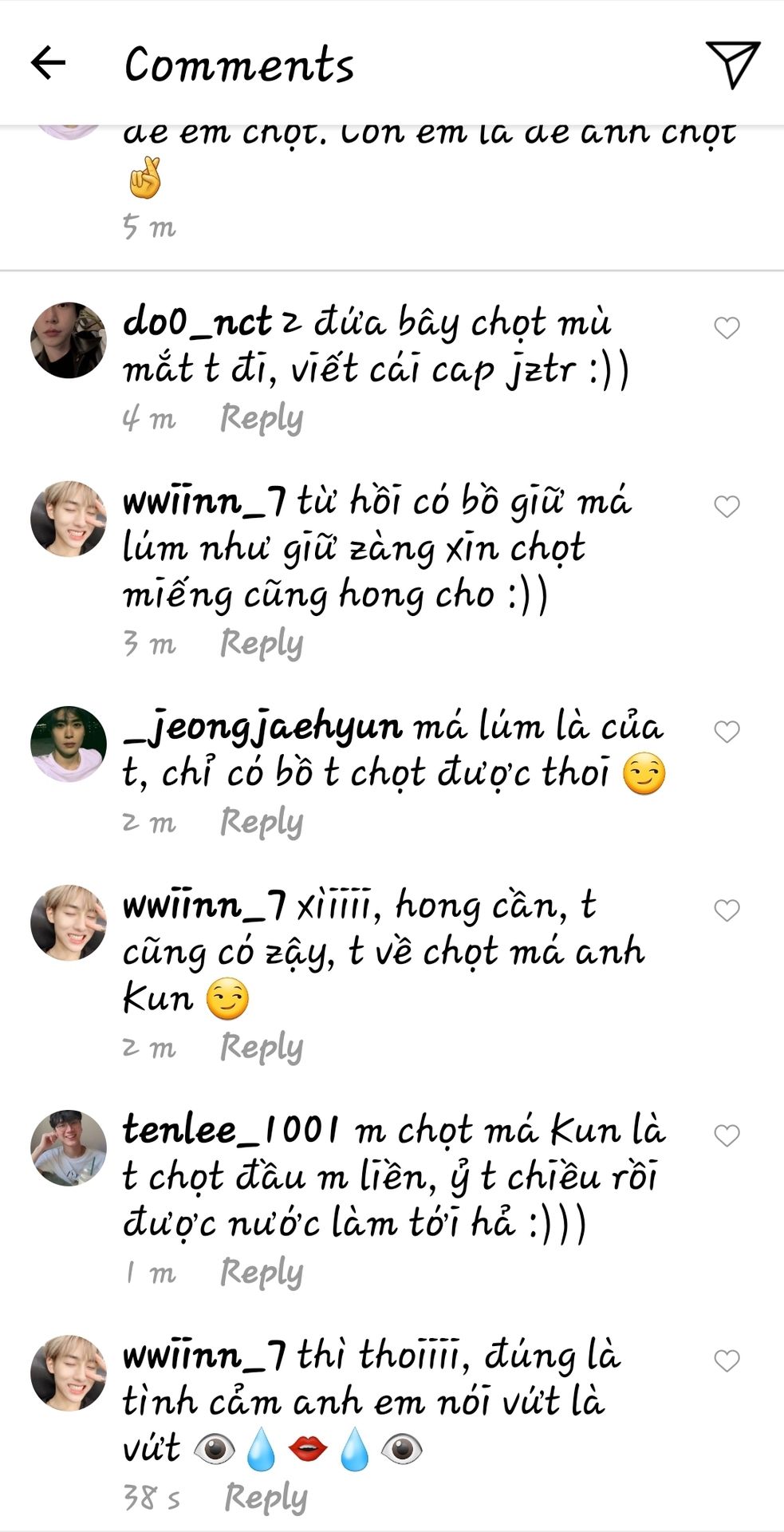The image size is (784, 1532).
Task: View tenlee_1001's profile avatar
Action: [x=69, y=1147]
